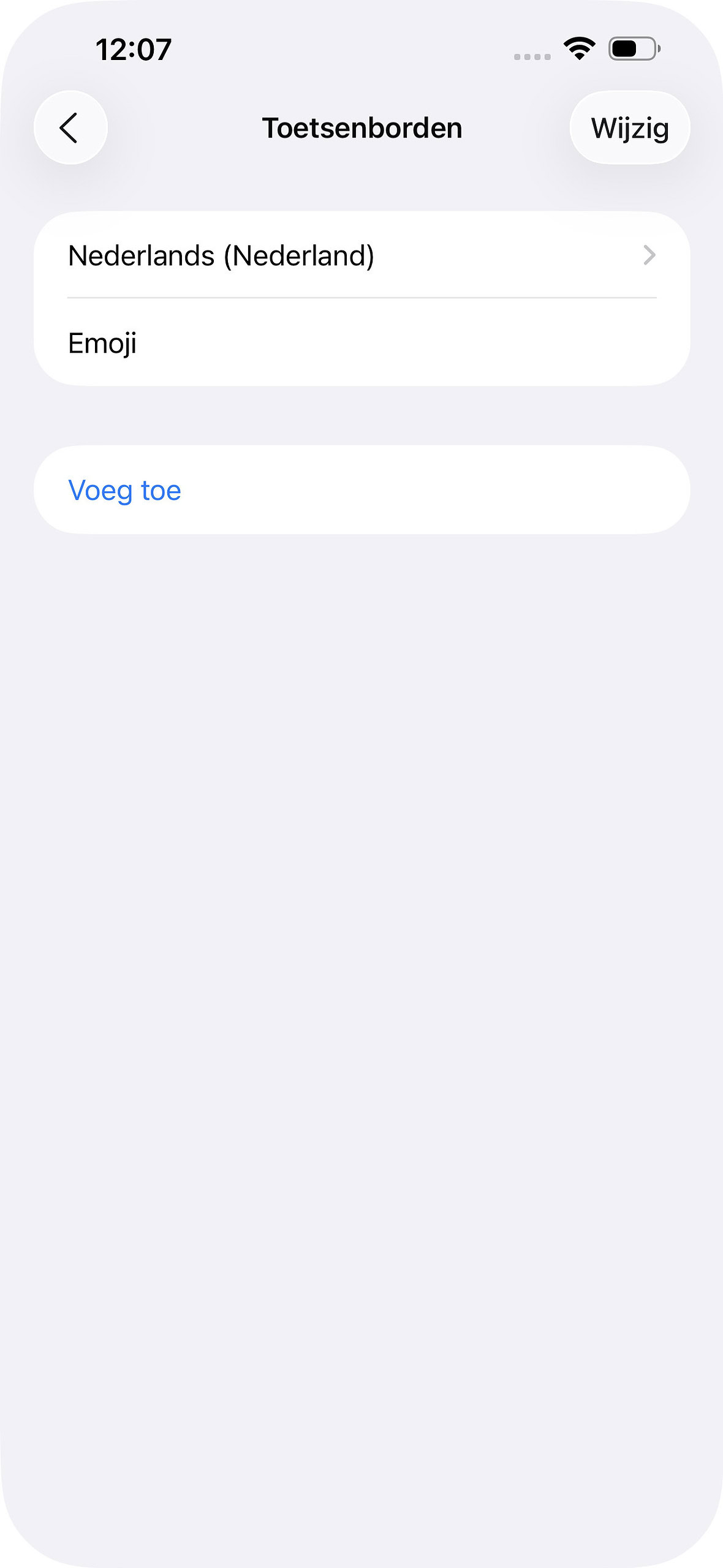
Task: Tap the Wi-Fi symbol in the status bar
Action: tap(578, 48)
